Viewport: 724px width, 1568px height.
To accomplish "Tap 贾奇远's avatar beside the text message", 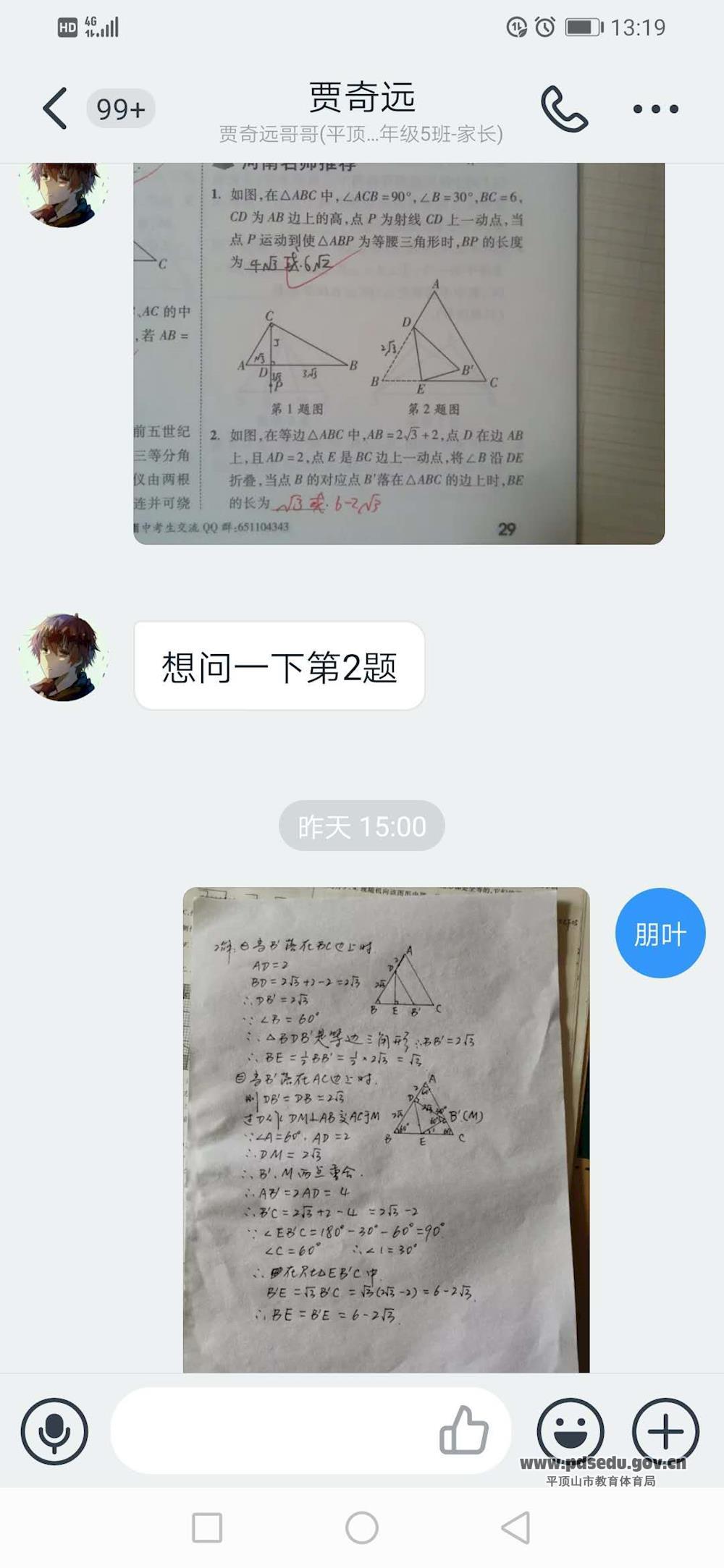I will click(x=64, y=657).
